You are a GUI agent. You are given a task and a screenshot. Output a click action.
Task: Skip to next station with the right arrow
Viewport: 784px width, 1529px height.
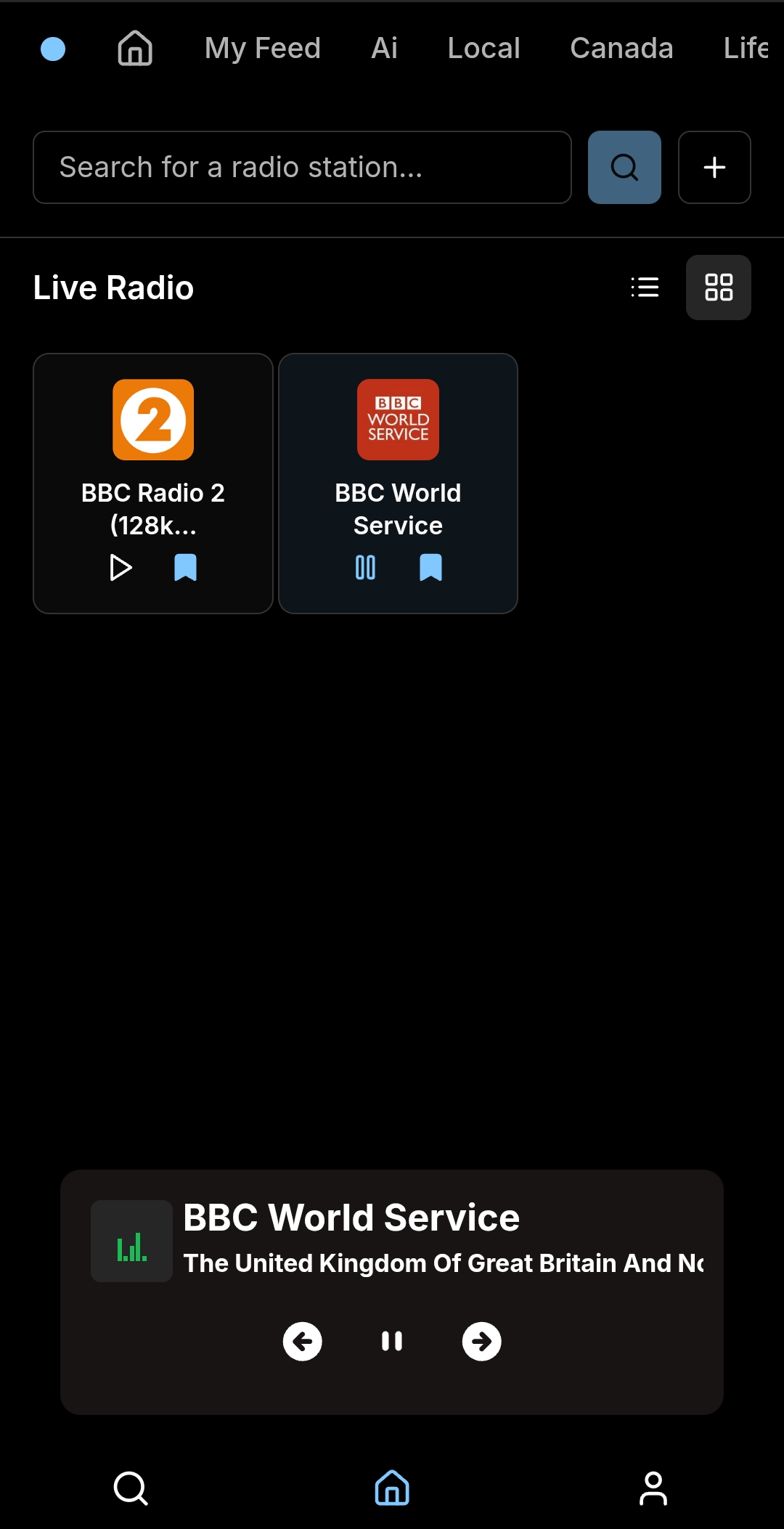[481, 1342]
